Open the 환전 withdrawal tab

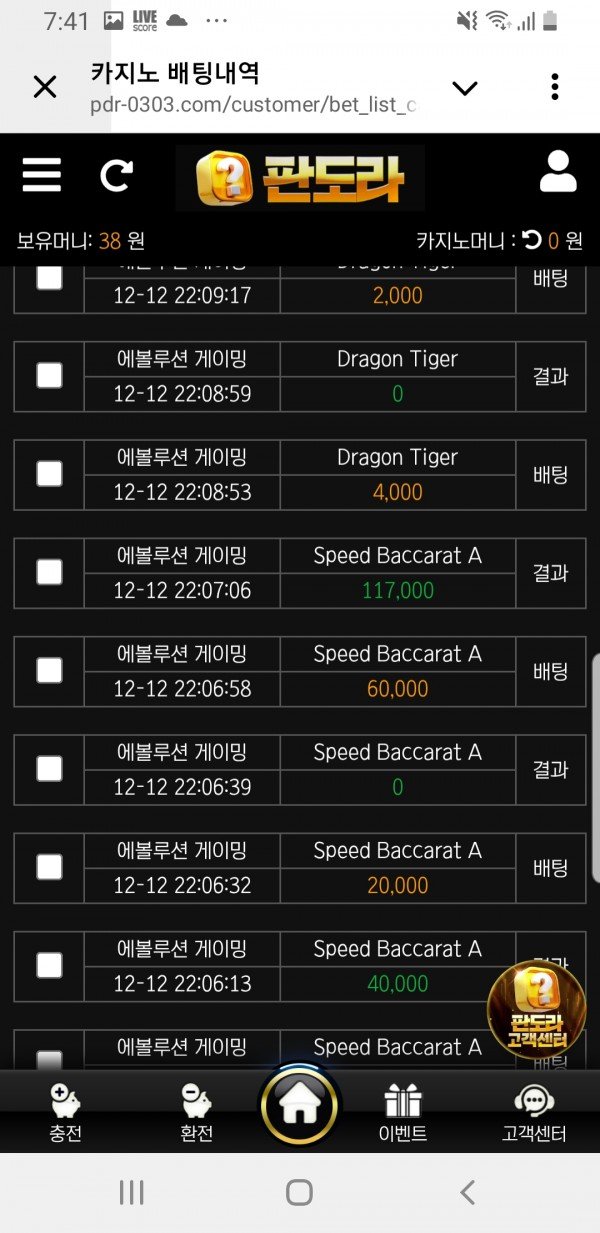click(x=196, y=1112)
